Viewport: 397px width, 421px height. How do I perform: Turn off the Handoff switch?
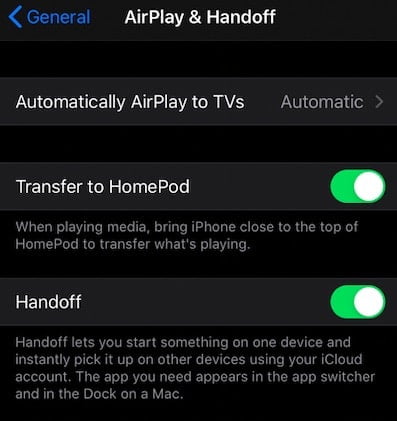click(358, 302)
